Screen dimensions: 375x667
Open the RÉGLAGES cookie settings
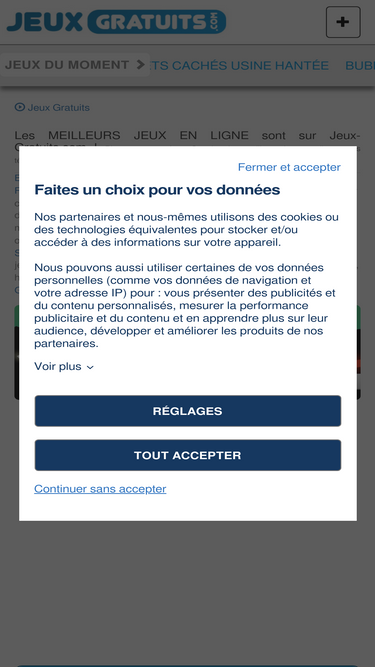click(188, 411)
